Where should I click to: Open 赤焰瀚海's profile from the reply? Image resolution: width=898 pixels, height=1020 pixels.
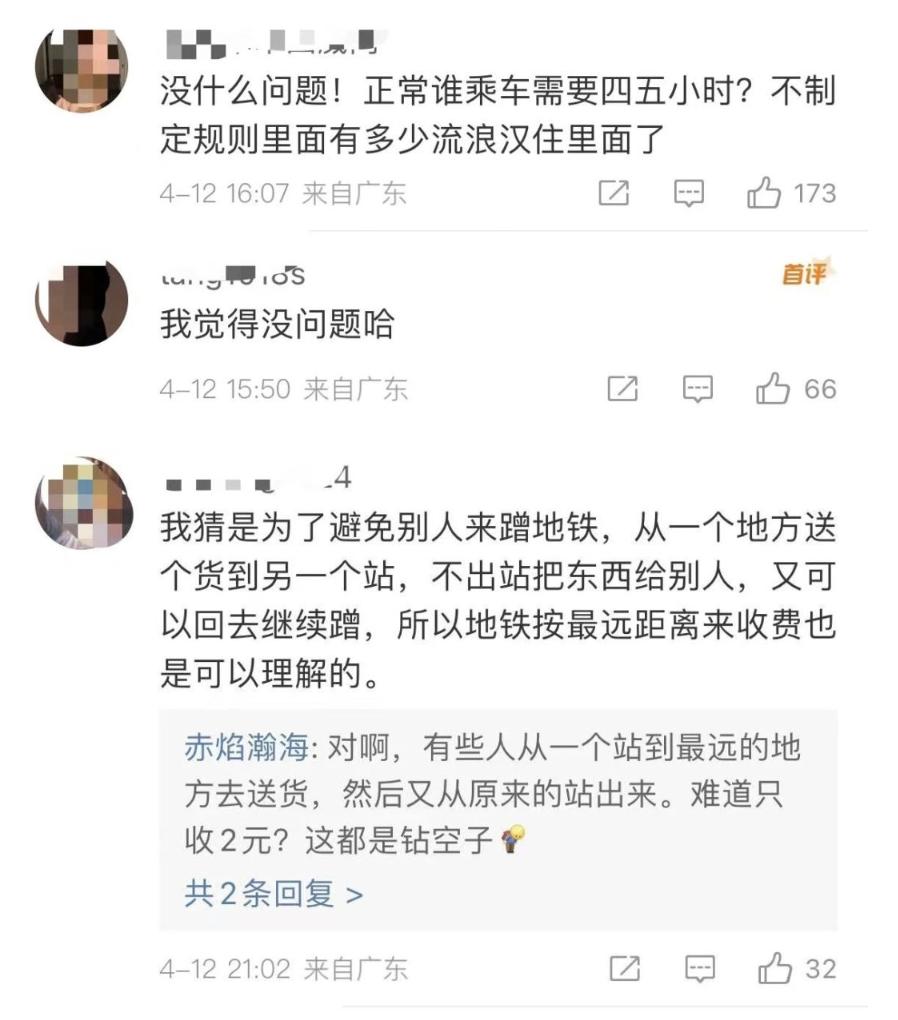(x=245, y=748)
